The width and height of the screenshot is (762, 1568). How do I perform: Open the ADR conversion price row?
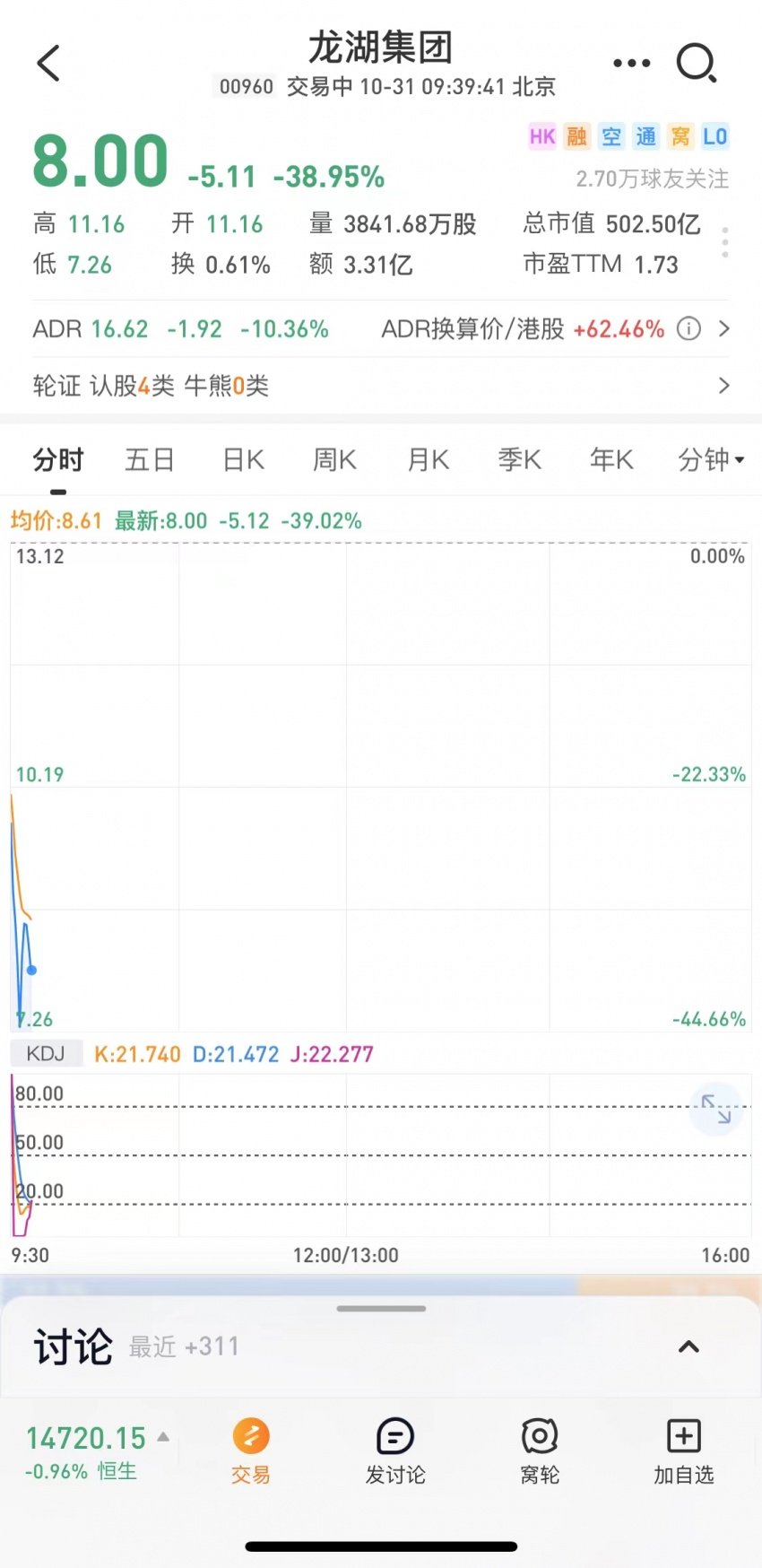point(380,329)
